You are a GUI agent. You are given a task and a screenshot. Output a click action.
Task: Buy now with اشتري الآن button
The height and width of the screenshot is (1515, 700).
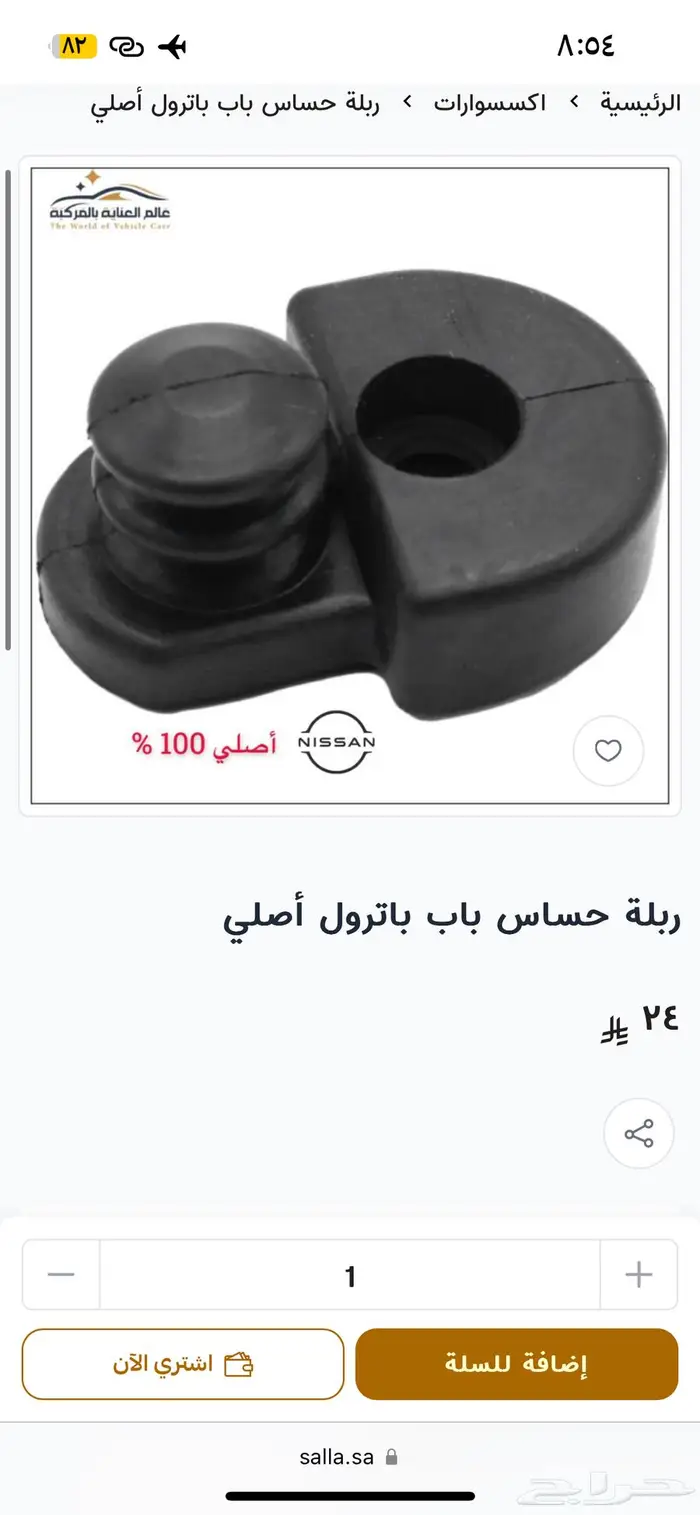click(x=183, y=1364)
